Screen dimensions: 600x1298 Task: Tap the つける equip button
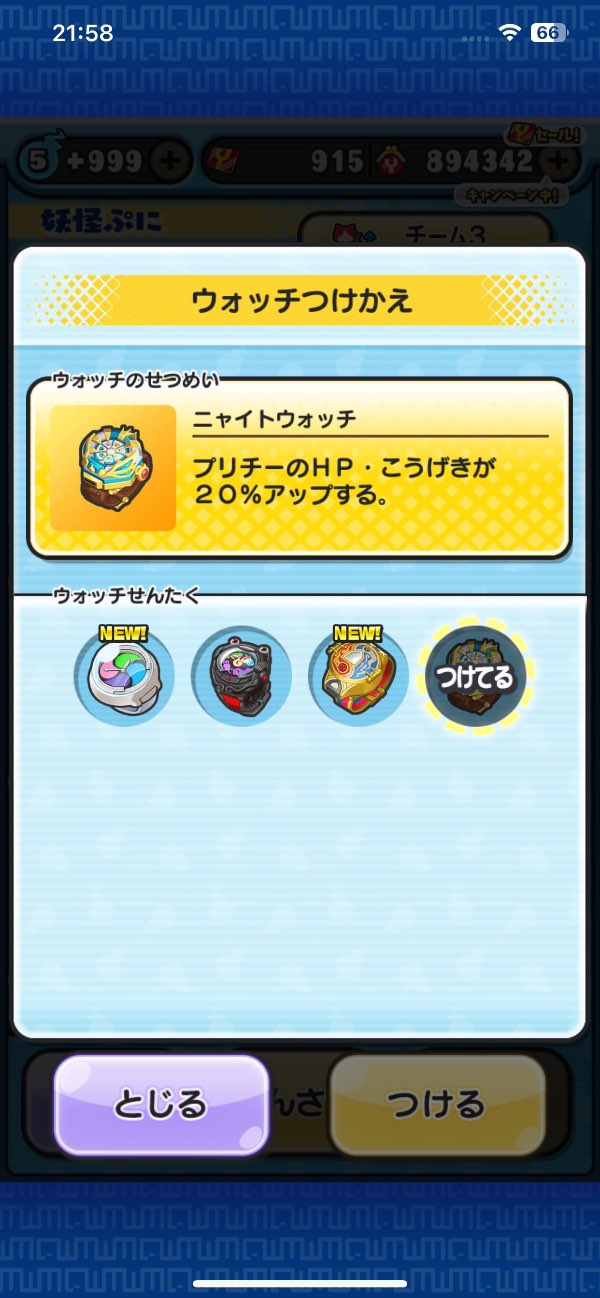(437, 1104)
